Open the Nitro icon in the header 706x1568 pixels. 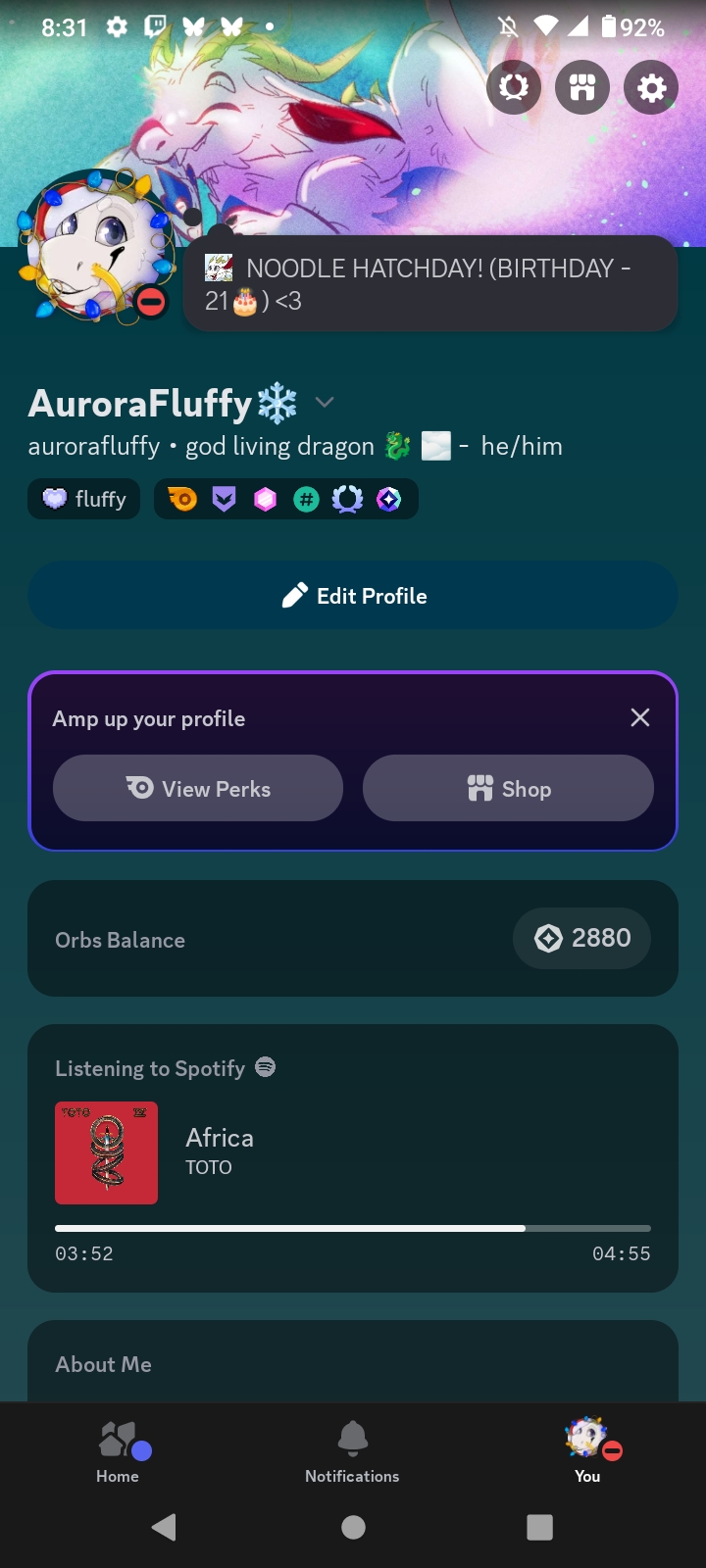pyautogui.click(x=514, y=88)
